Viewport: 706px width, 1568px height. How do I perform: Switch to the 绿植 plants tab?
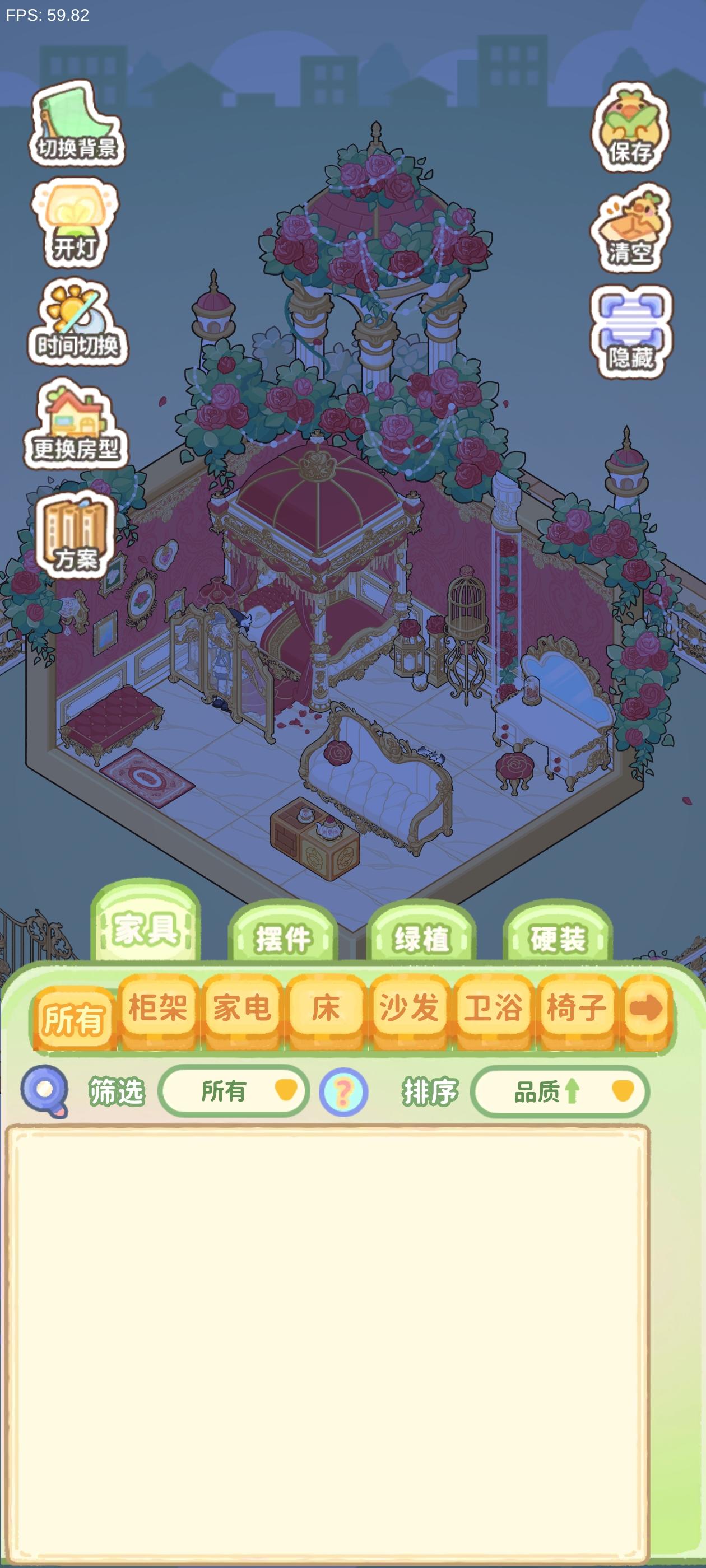click(x=421, y=937)
